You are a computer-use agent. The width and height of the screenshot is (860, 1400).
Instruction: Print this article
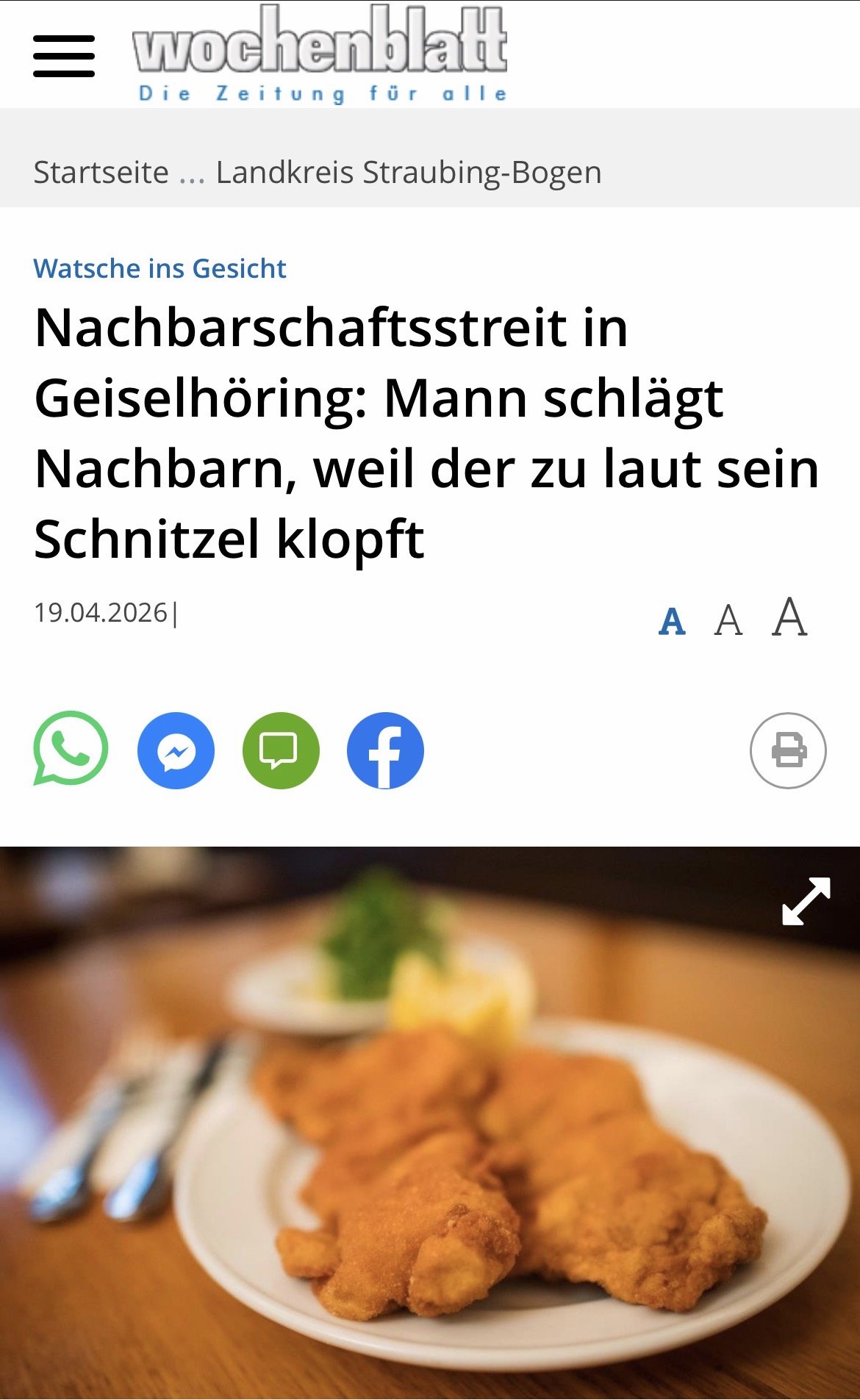pyautogui.click(x=788, y=750)
